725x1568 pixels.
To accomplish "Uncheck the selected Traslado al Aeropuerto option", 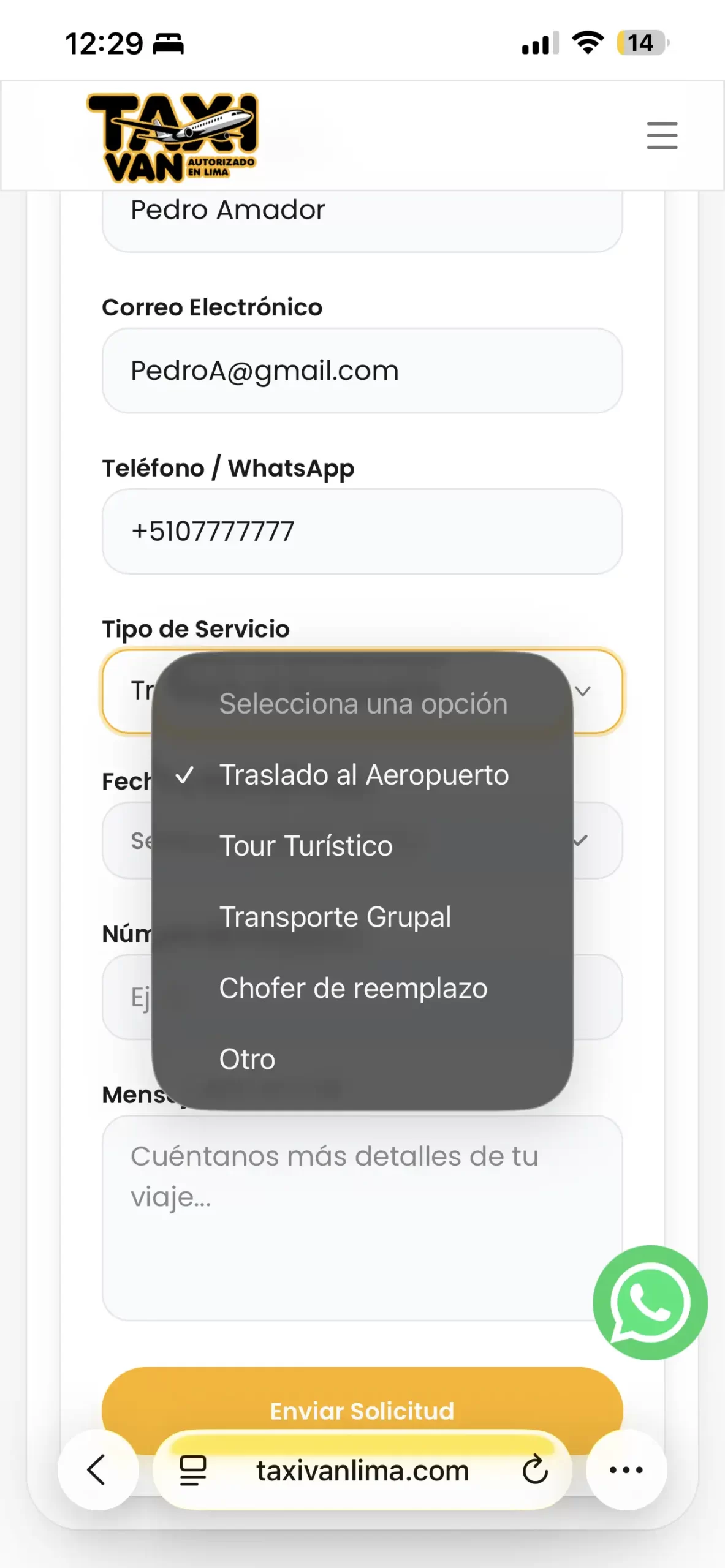I will pos(364,774).
